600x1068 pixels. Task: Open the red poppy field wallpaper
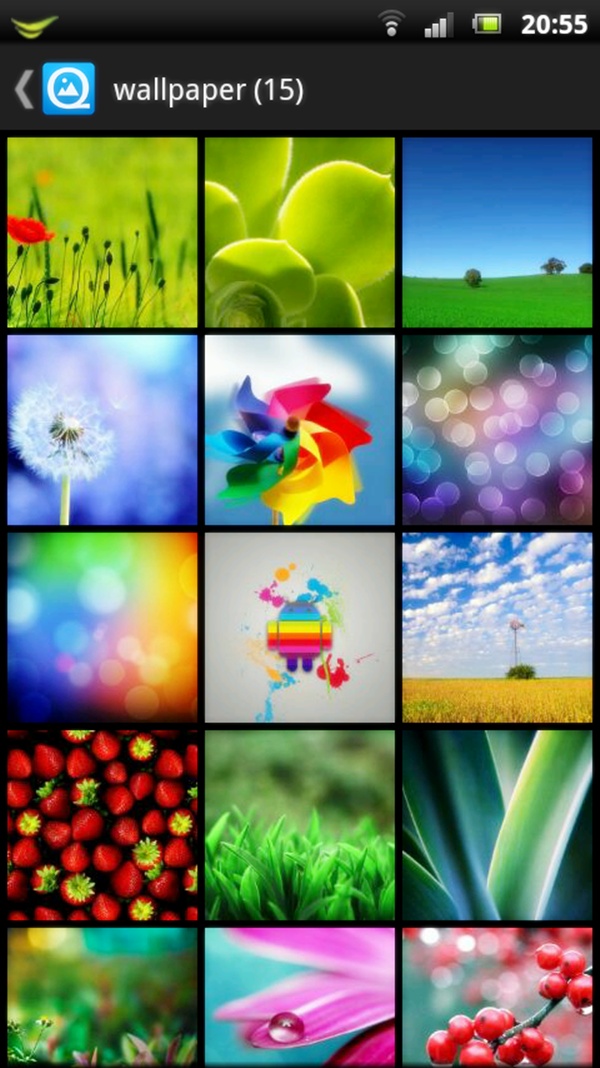click(102, 232)
